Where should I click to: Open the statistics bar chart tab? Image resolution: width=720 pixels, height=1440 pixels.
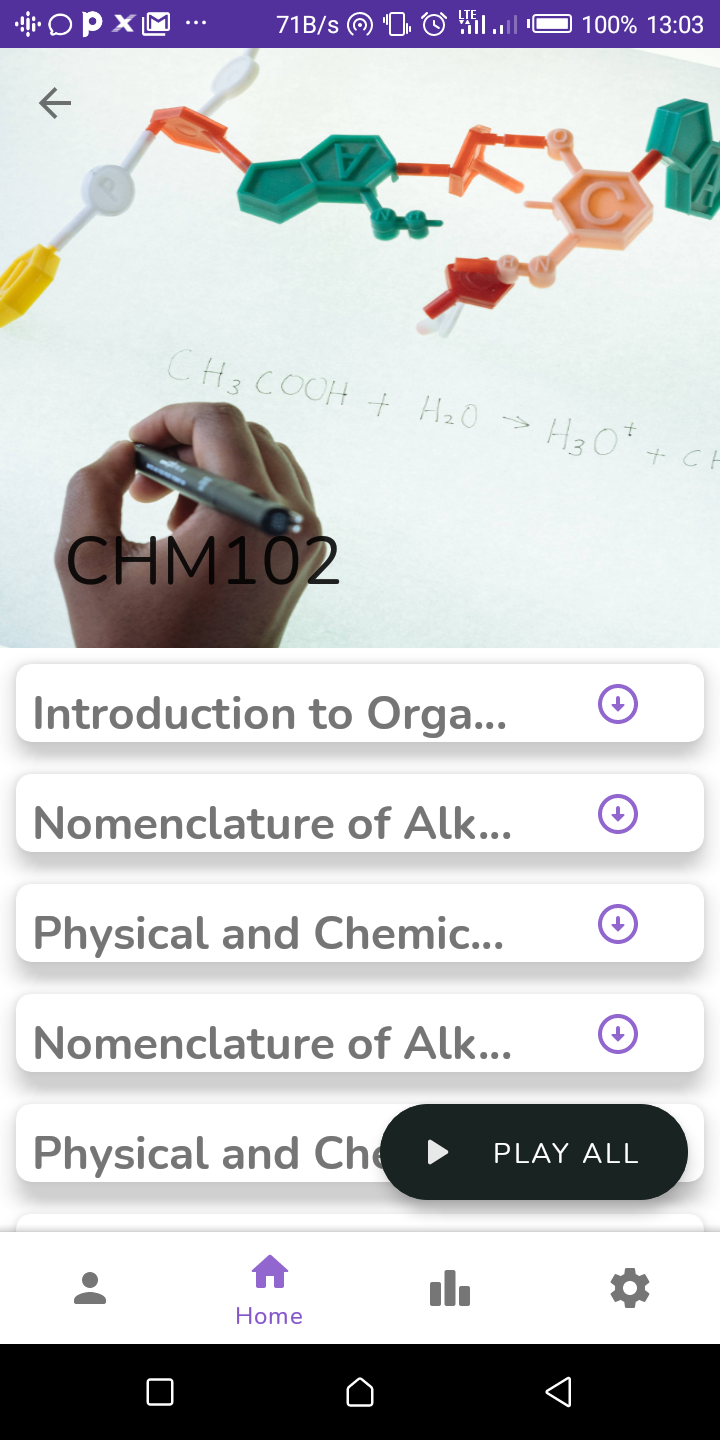(x=450, y=1288)
